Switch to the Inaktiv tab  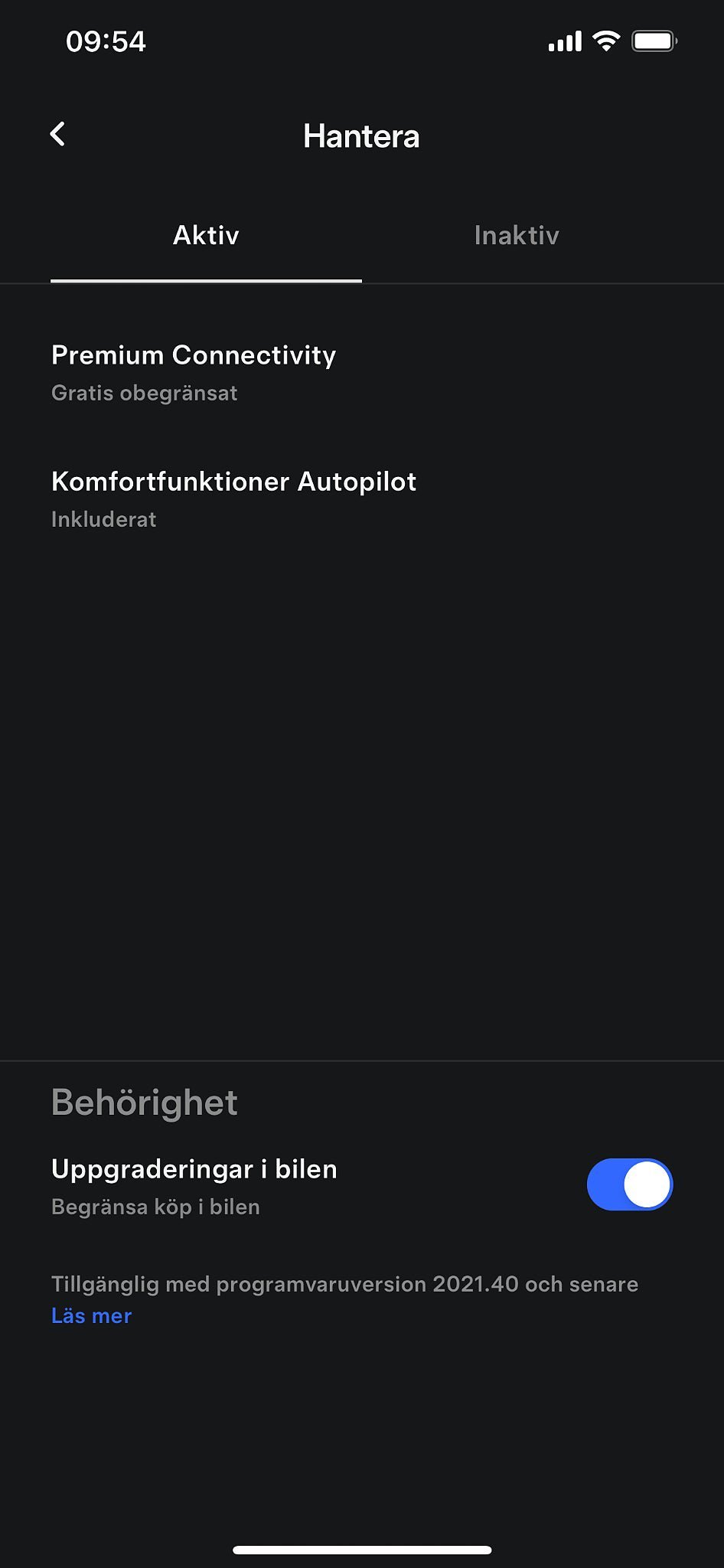pyautogui.click(x=517, y=235)
